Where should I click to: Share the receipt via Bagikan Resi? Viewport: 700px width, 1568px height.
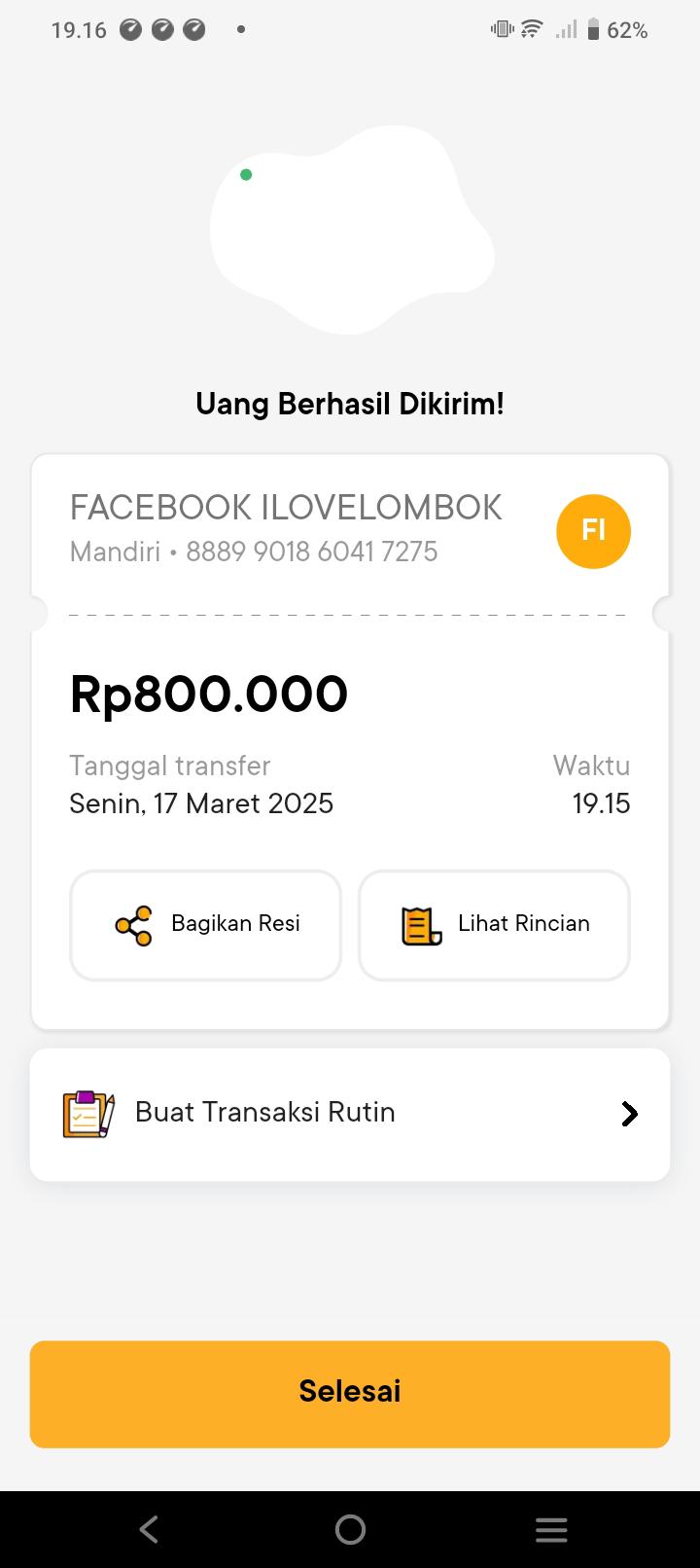click(x=205, y=924)
